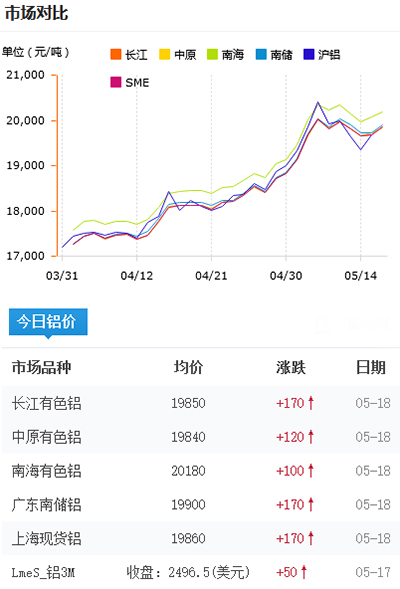Open the LmeS_铝3M price row
The image size is (400, 589).
[201, 572]
